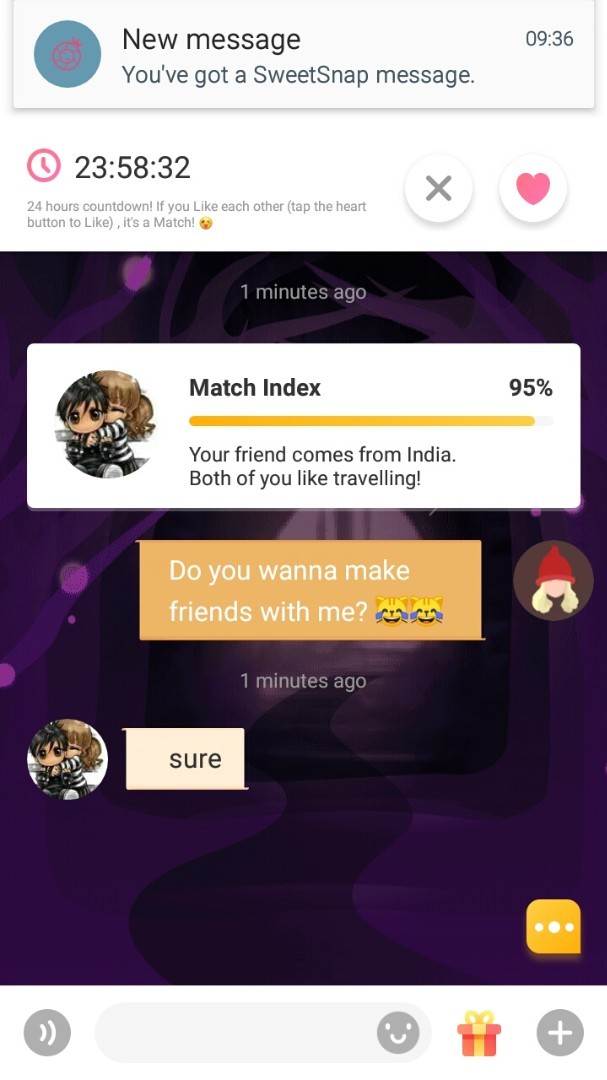The height and width of the screenshot is (1080, 607).
Task: Focus the message text field
Action: pos(235,1033)
